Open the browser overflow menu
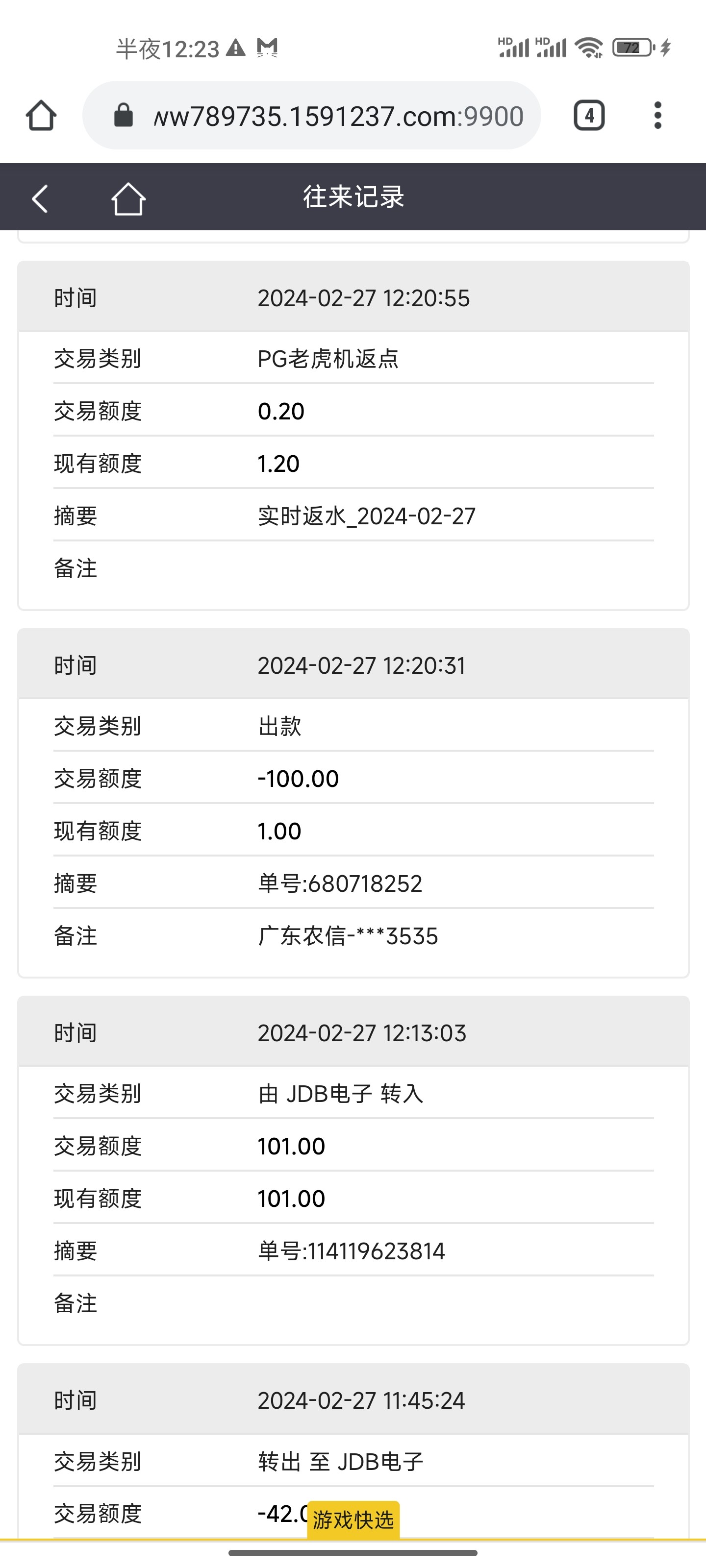Image resolution: width=706 pixels, height=1568 pixels. pos(657,116)
